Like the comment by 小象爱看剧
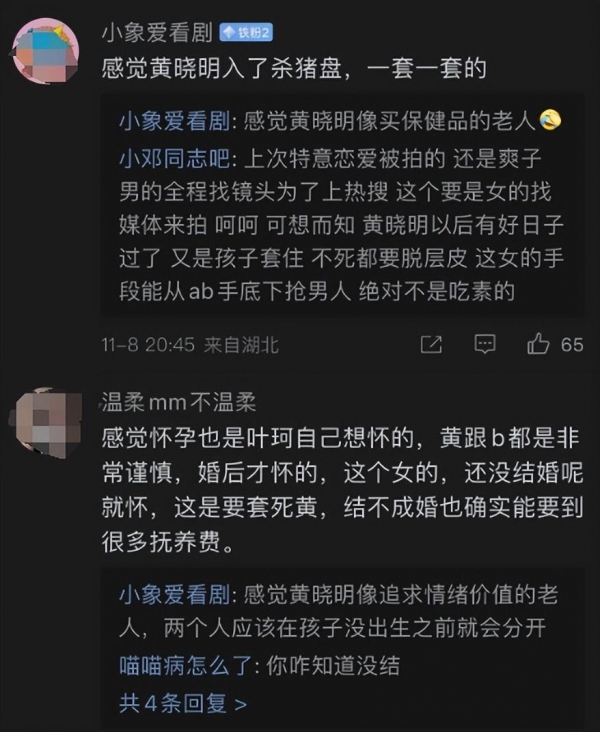The image size is (600, 732). point(539,344)
